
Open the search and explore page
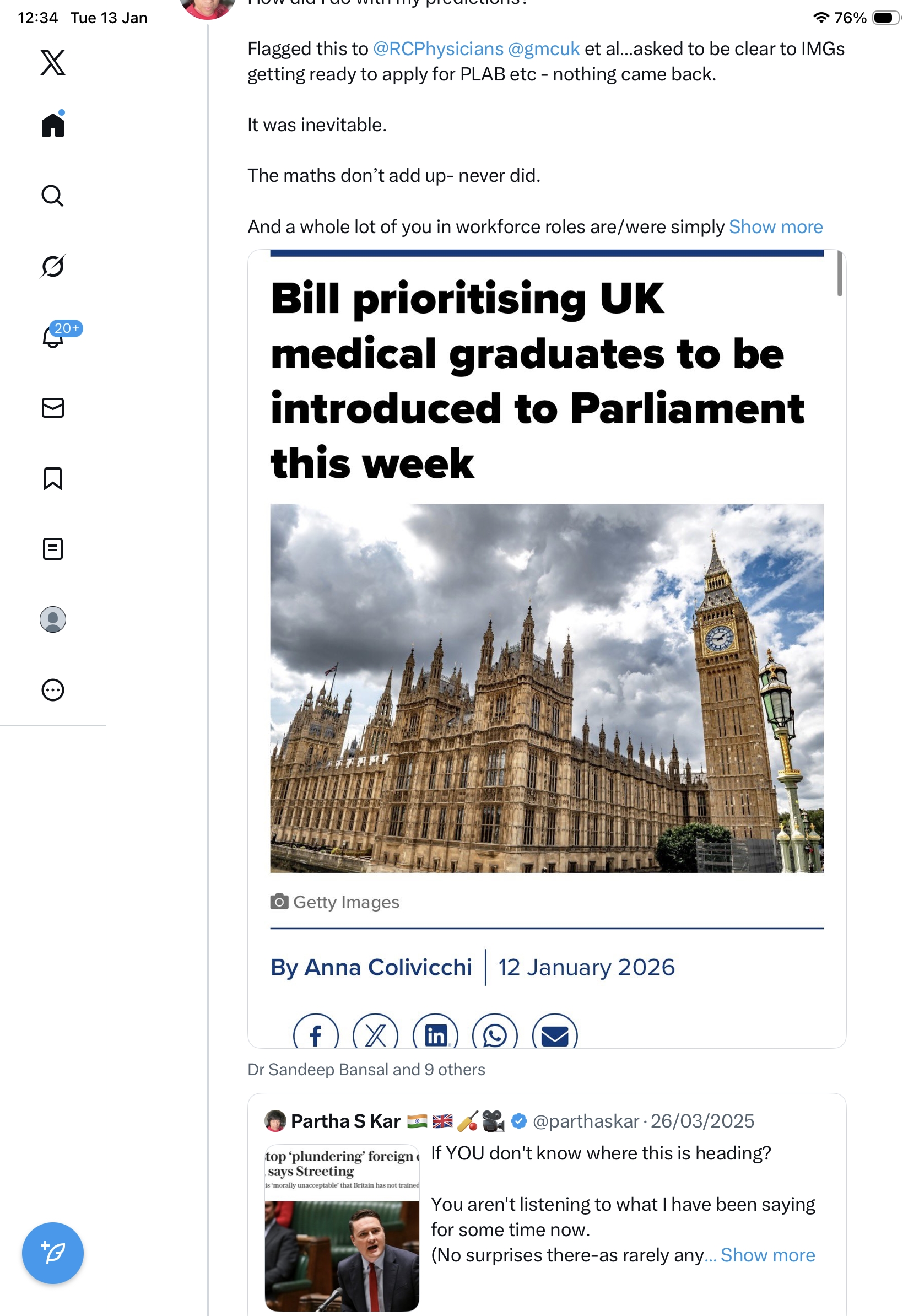pyautogui.click(x=53, y=196)
